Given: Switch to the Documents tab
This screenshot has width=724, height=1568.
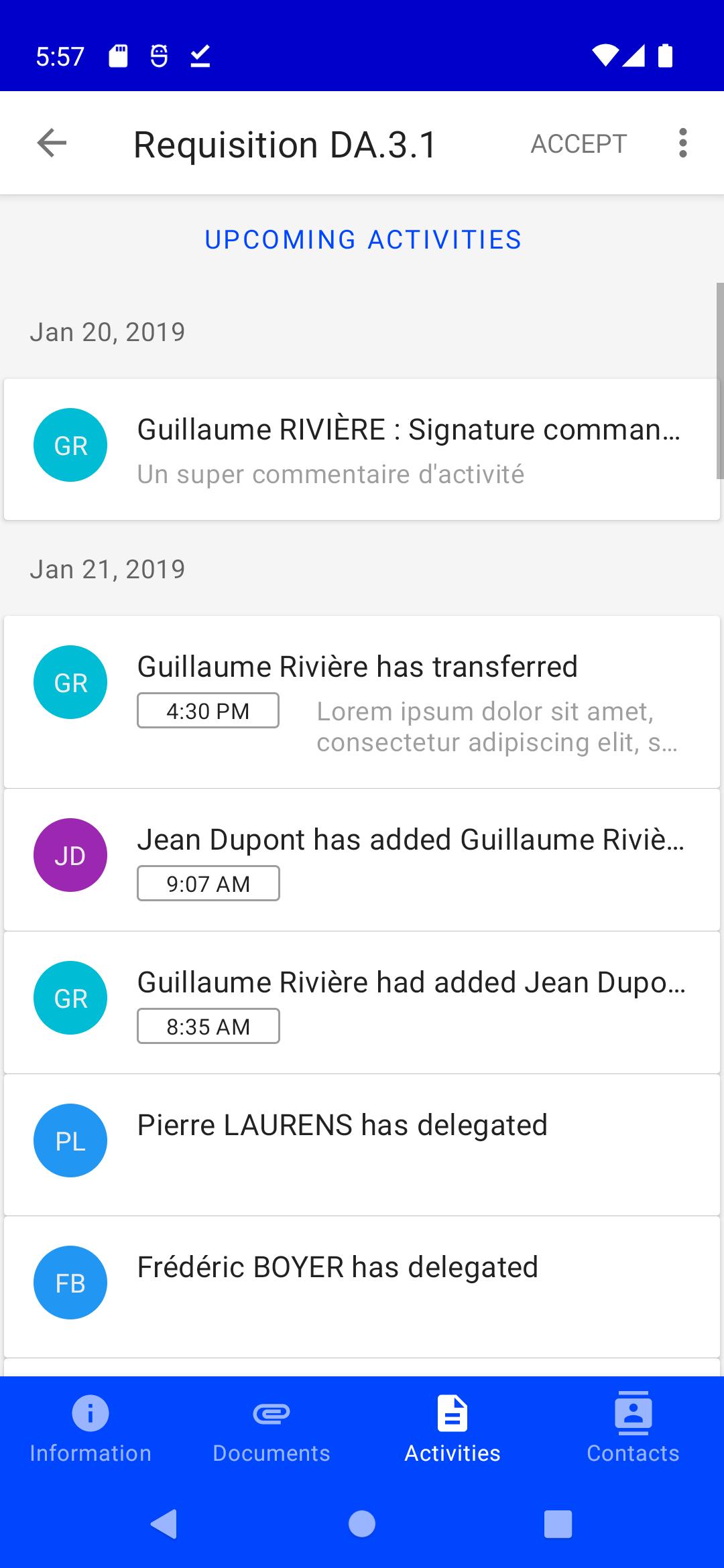Looking at the screenshot, I should tap(271, 1428).
